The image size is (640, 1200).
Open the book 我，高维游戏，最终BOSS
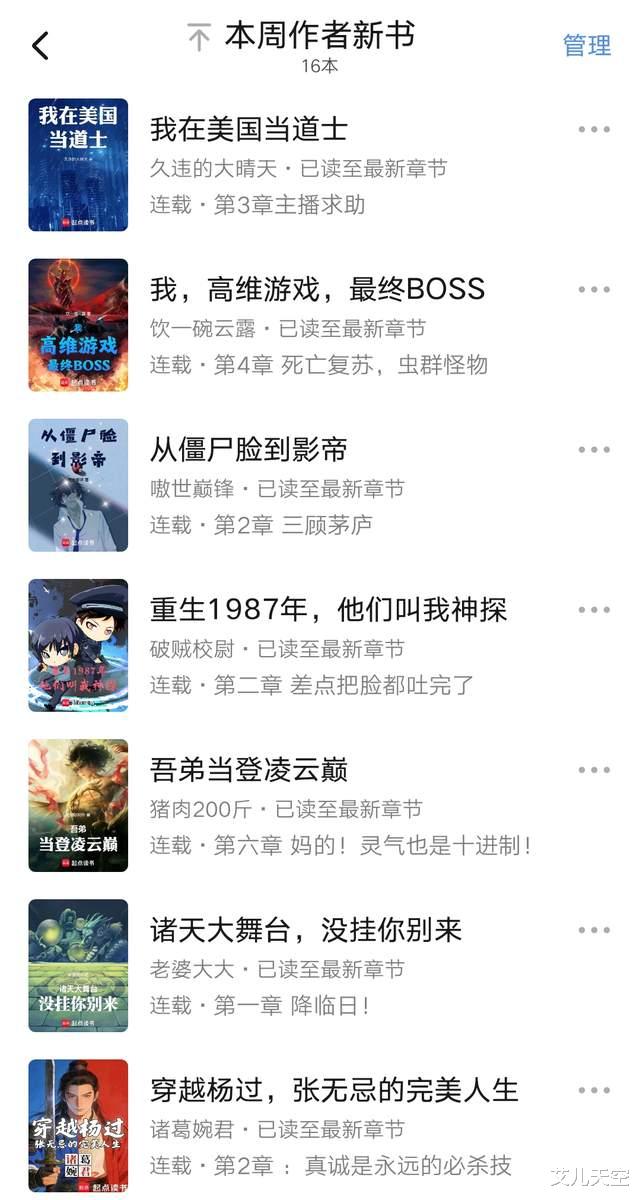[x=317, y=289]
